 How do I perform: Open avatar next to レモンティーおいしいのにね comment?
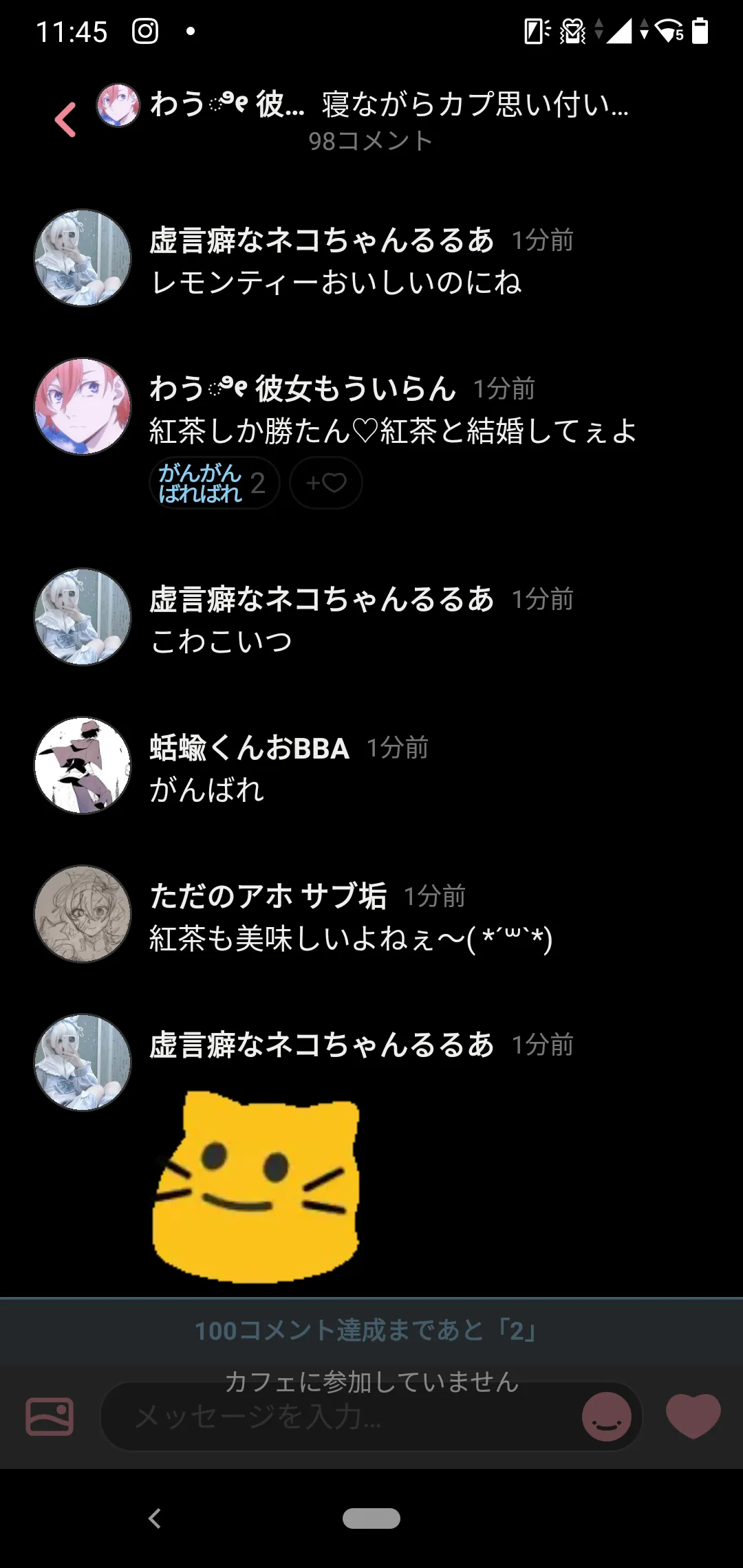(x=83, y=258)
